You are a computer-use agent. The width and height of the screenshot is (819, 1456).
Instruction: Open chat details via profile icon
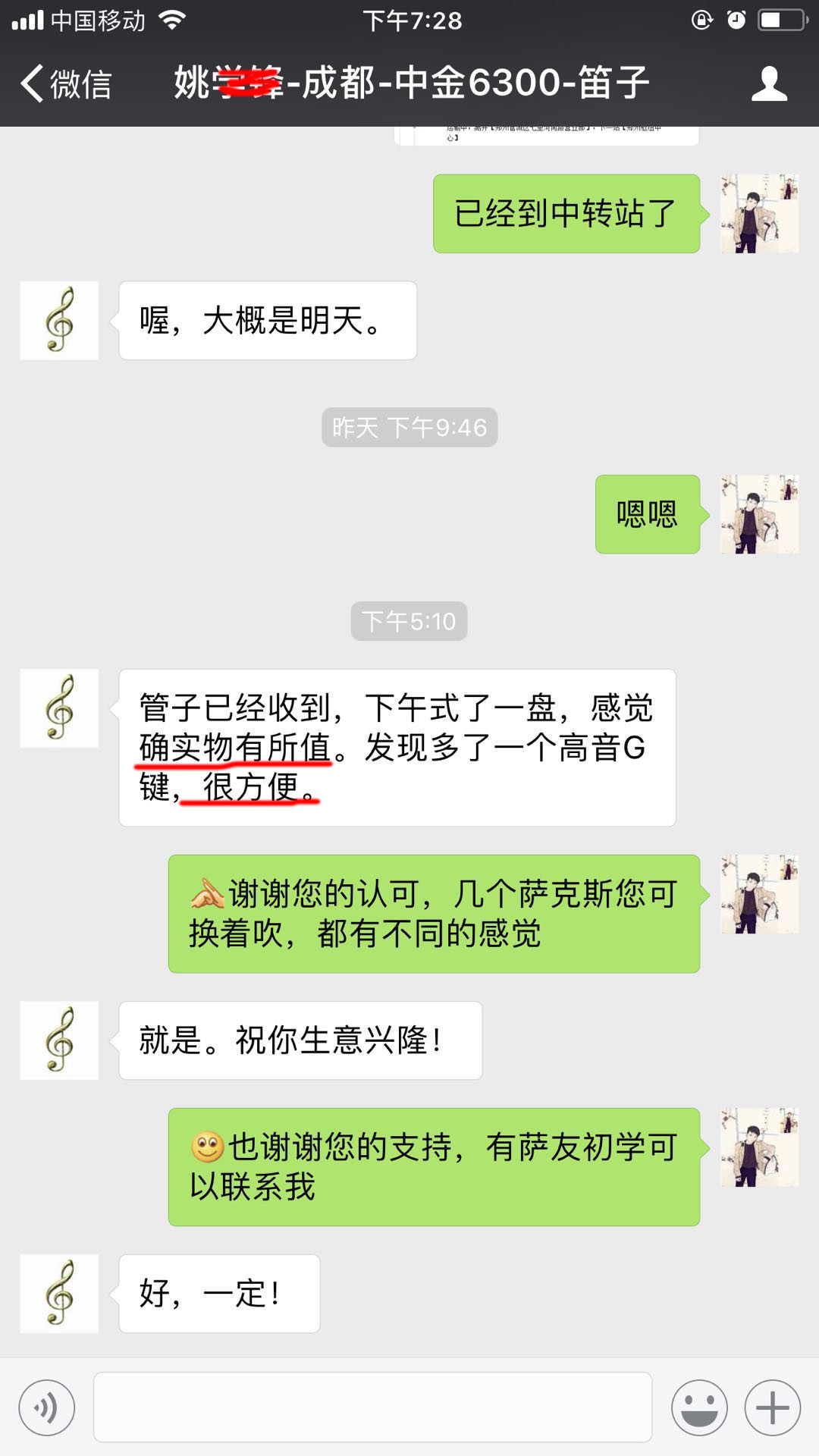[x=769, y=83]
